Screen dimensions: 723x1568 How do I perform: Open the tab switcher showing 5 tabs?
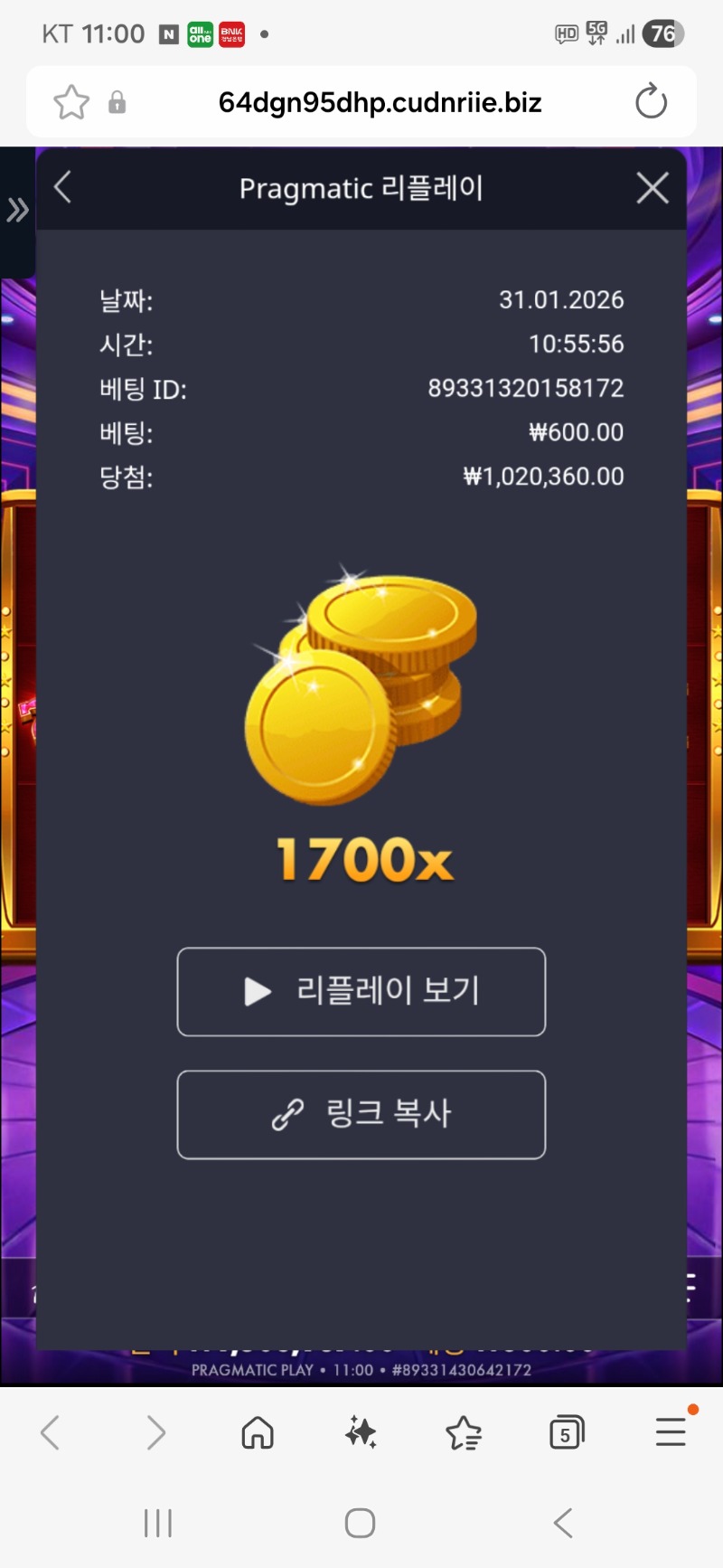coord(567,1432)
